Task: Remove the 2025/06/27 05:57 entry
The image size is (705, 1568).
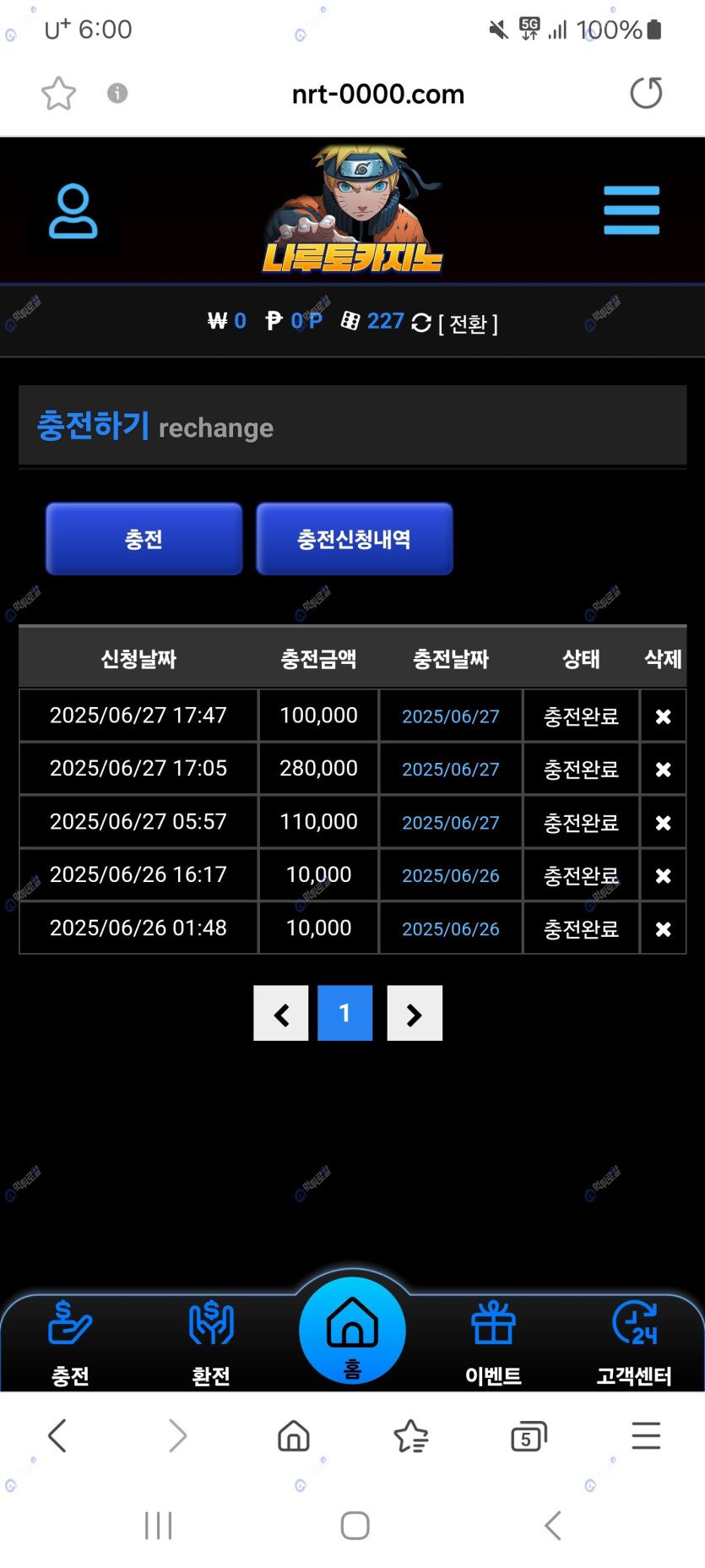Action: click(663, 823)
